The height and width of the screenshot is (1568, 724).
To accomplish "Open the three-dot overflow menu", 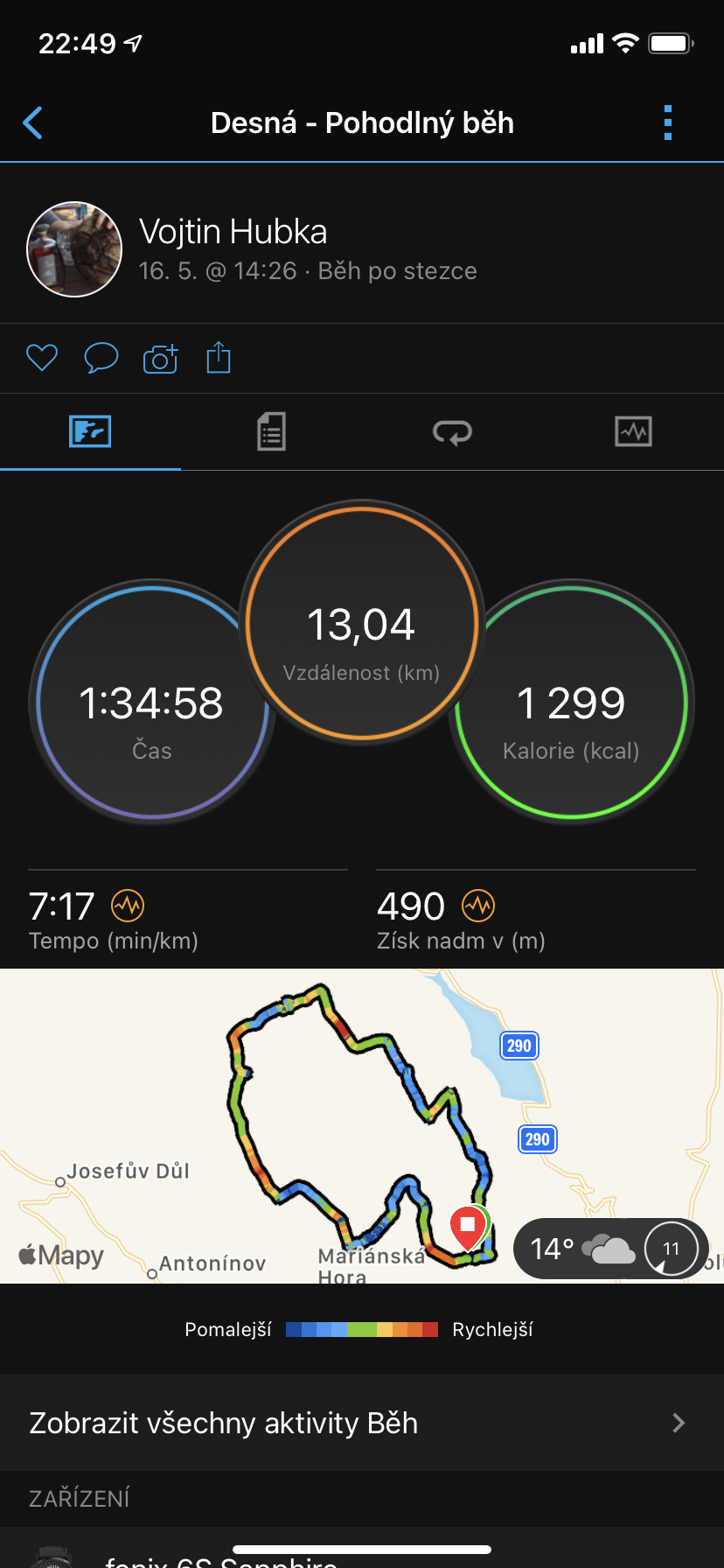I will click(x=668, y=123).
